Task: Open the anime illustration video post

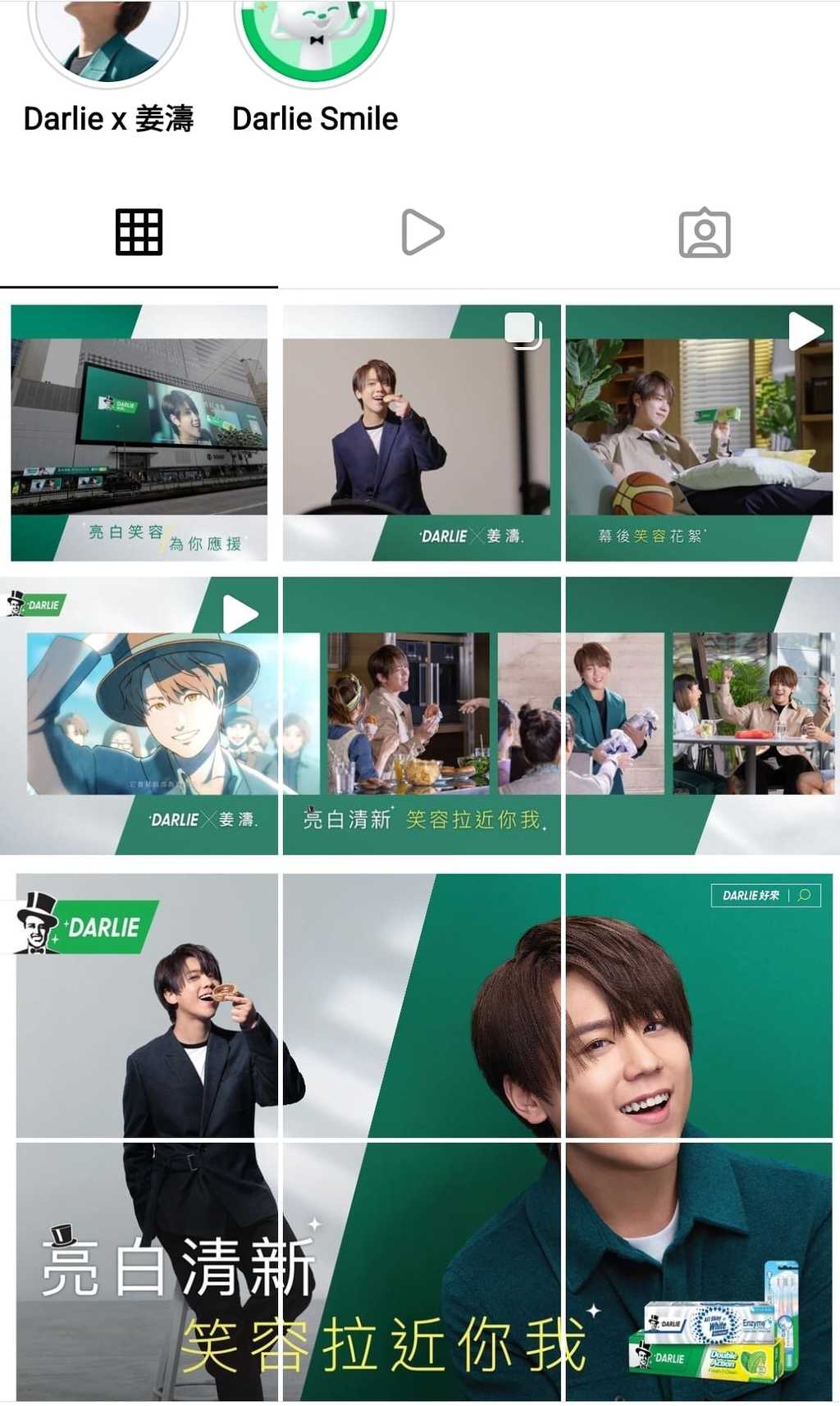Action: (139, 715)
